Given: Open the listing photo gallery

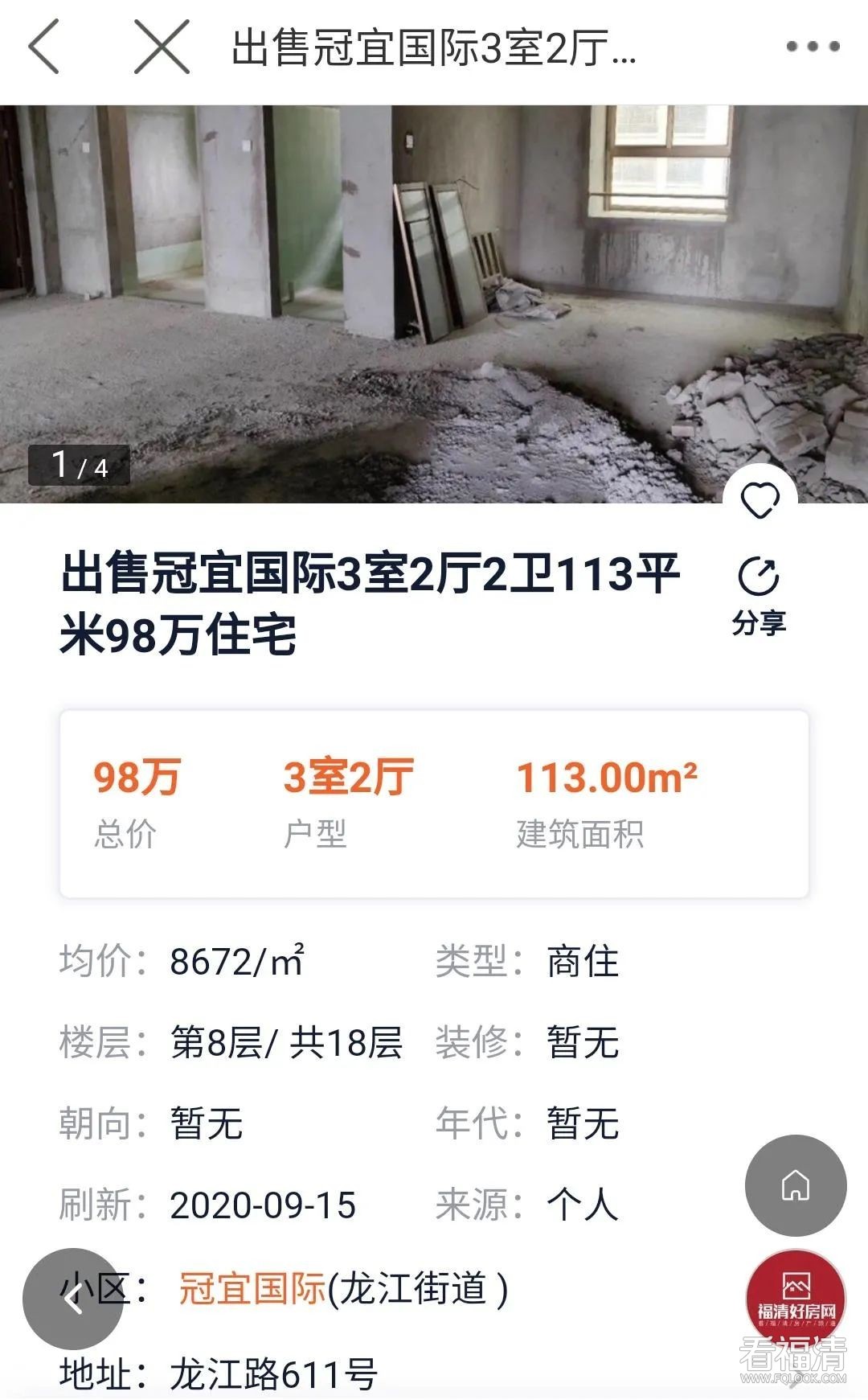Looking at the screenshot, I should [x=434, y=304].
